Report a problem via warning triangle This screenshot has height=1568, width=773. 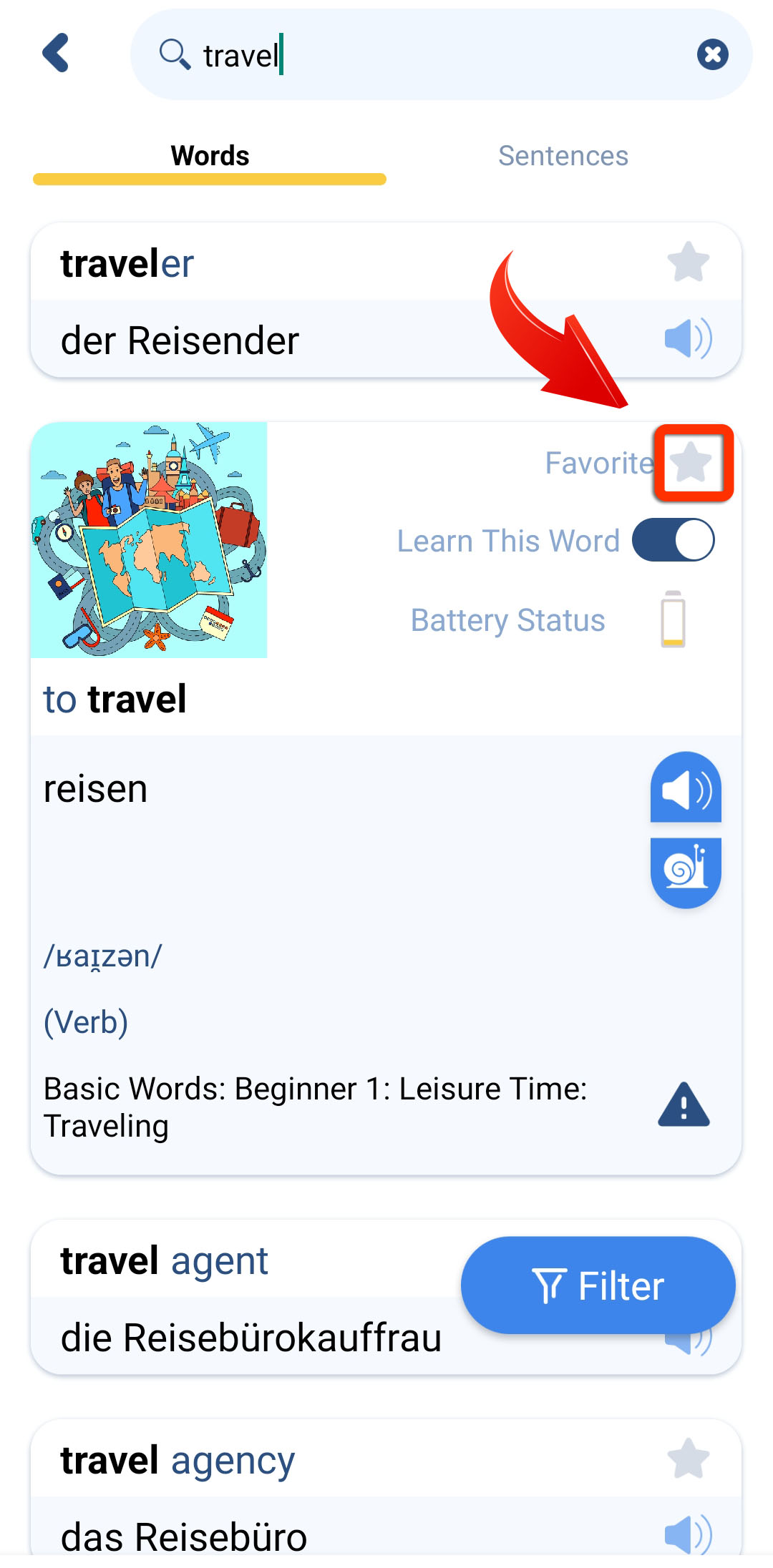pos(684,1105)
